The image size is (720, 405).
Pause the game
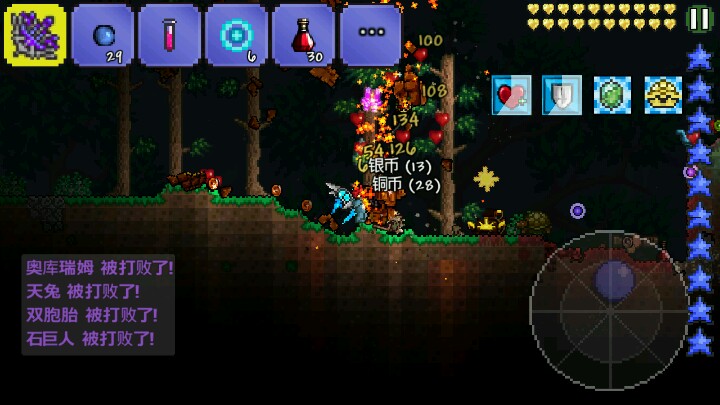coord(700,19)
